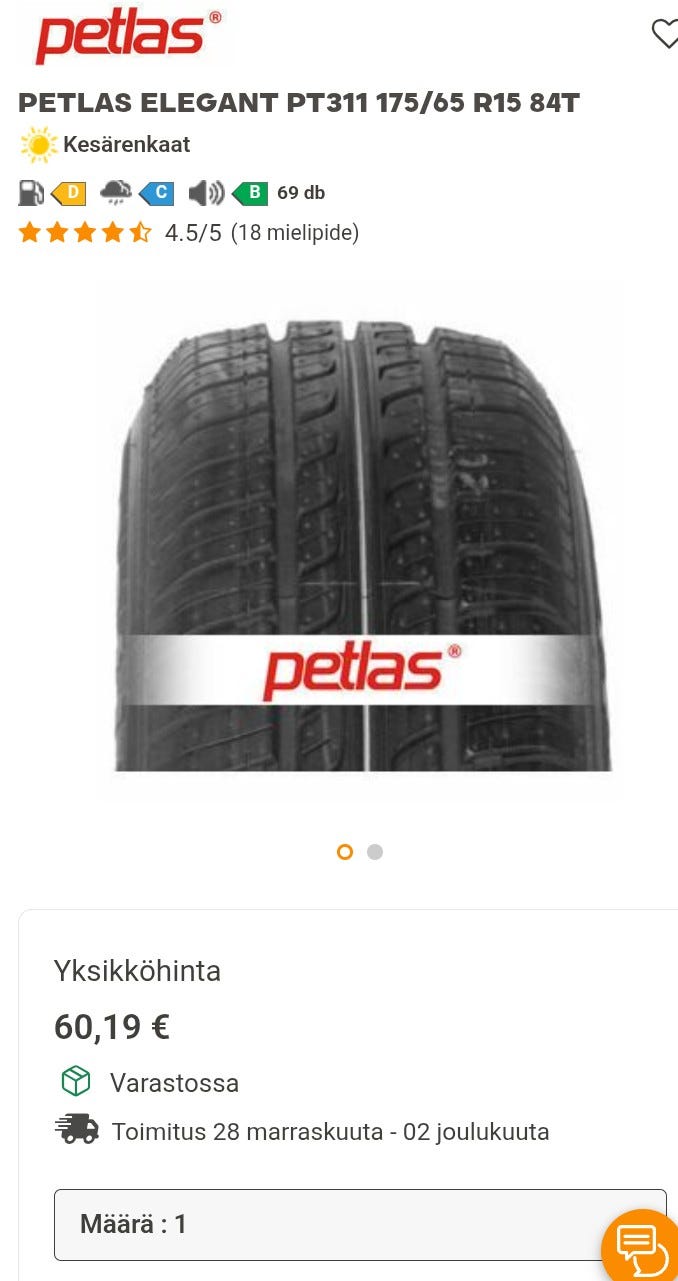Open the Petlas tyre product image

360,545
